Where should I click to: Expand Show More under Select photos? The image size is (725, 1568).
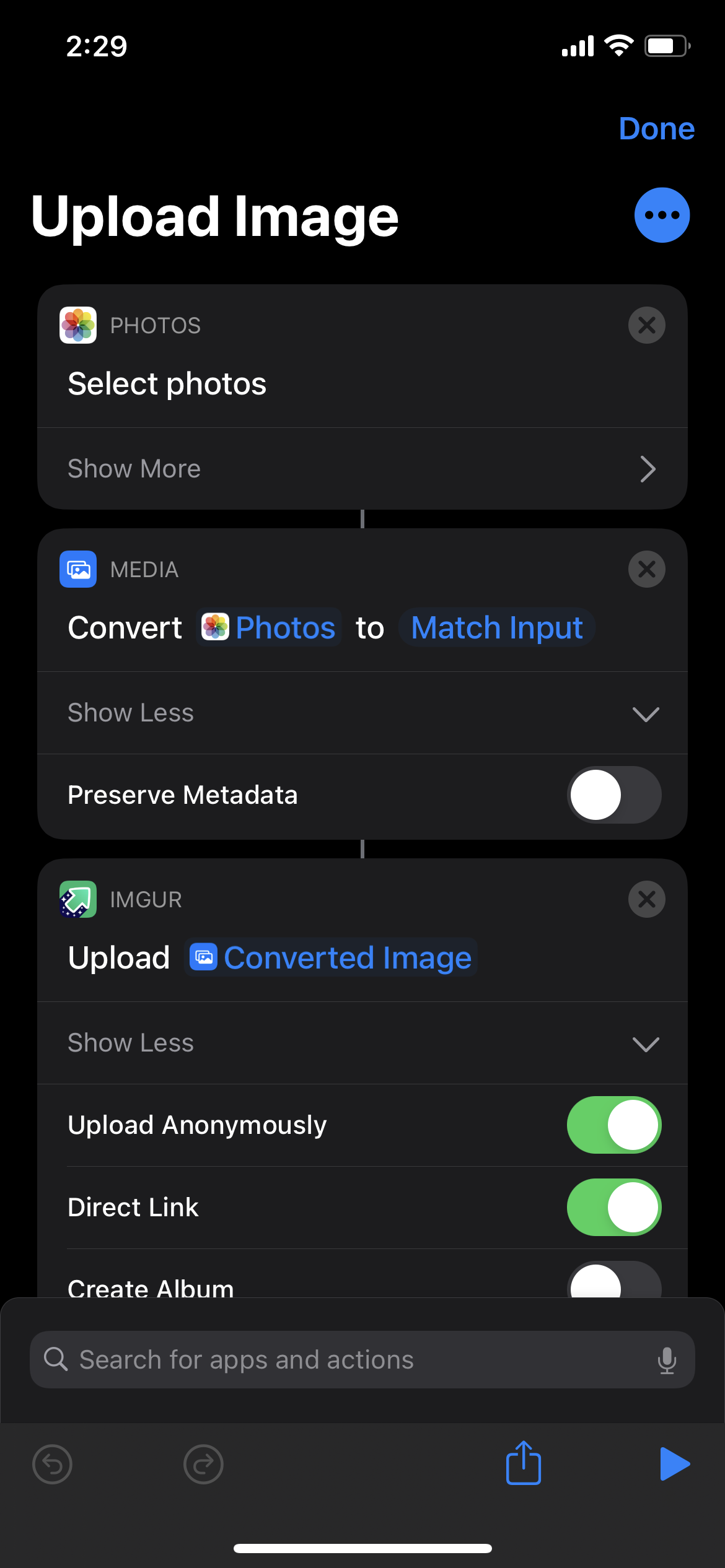coord(362,469)
